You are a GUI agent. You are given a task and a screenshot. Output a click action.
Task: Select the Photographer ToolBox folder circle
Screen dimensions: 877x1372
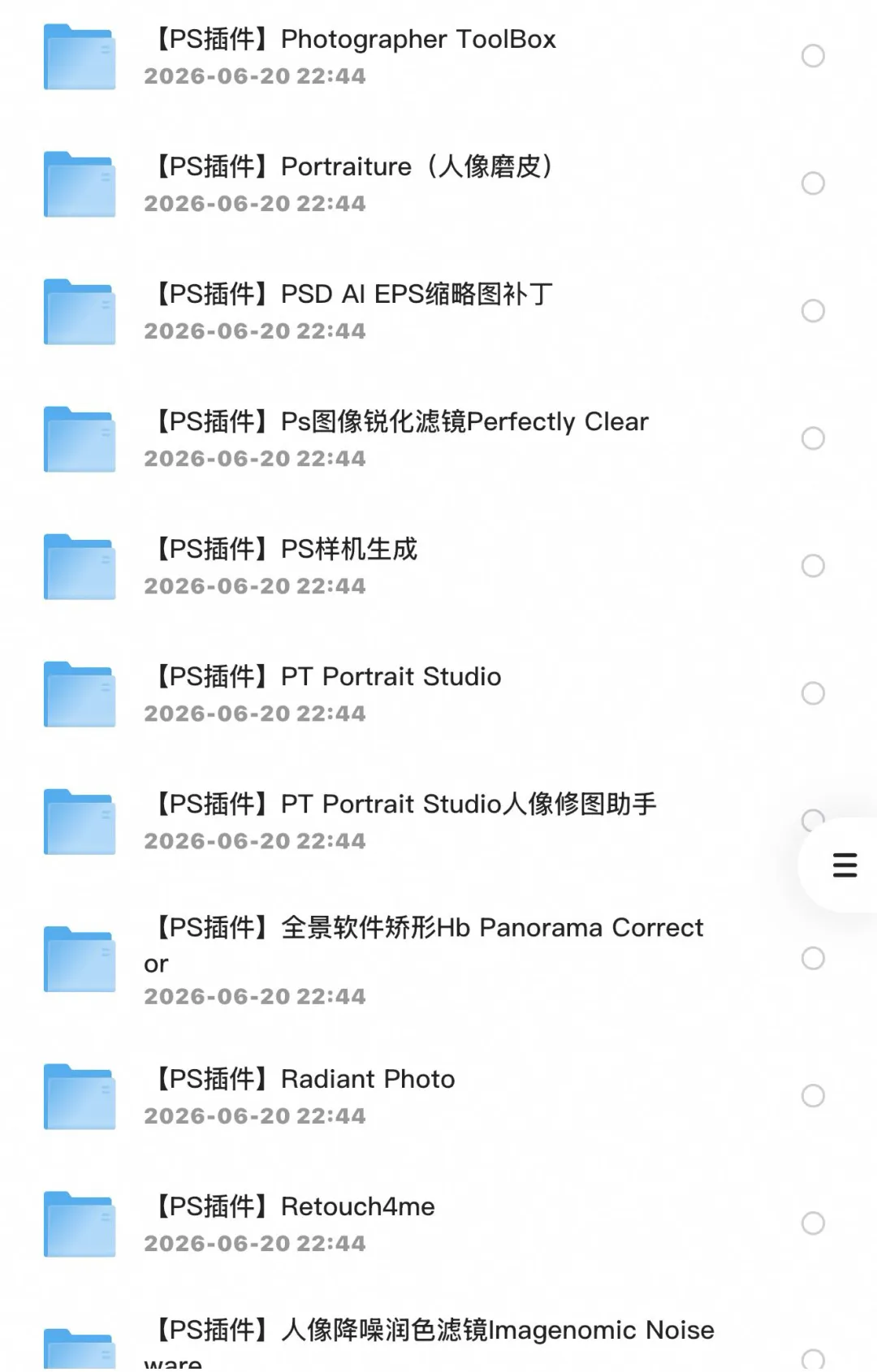pyautogui.click(x=813, y=56)
